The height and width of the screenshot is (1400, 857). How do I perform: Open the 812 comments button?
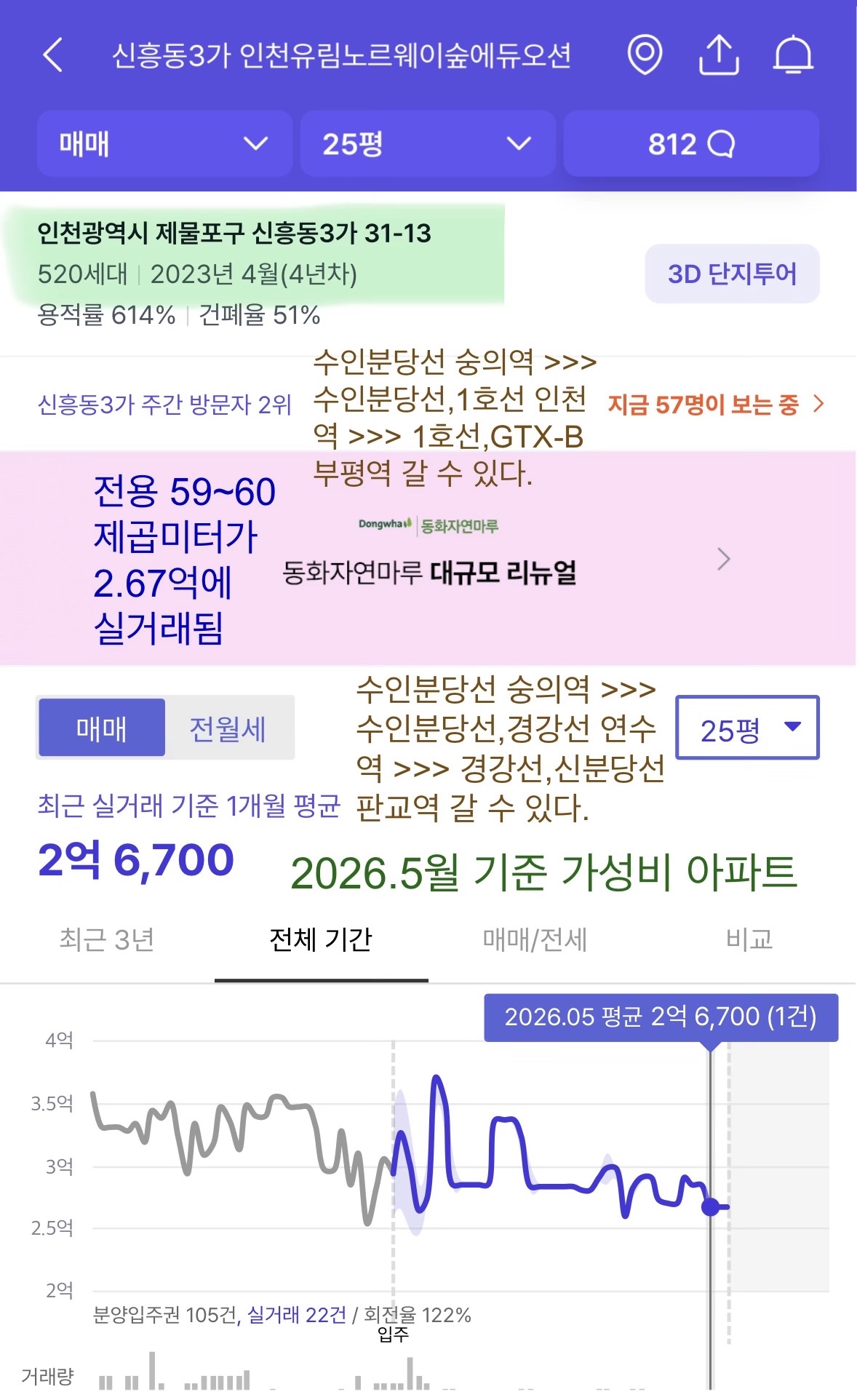[x=691, y=143]
